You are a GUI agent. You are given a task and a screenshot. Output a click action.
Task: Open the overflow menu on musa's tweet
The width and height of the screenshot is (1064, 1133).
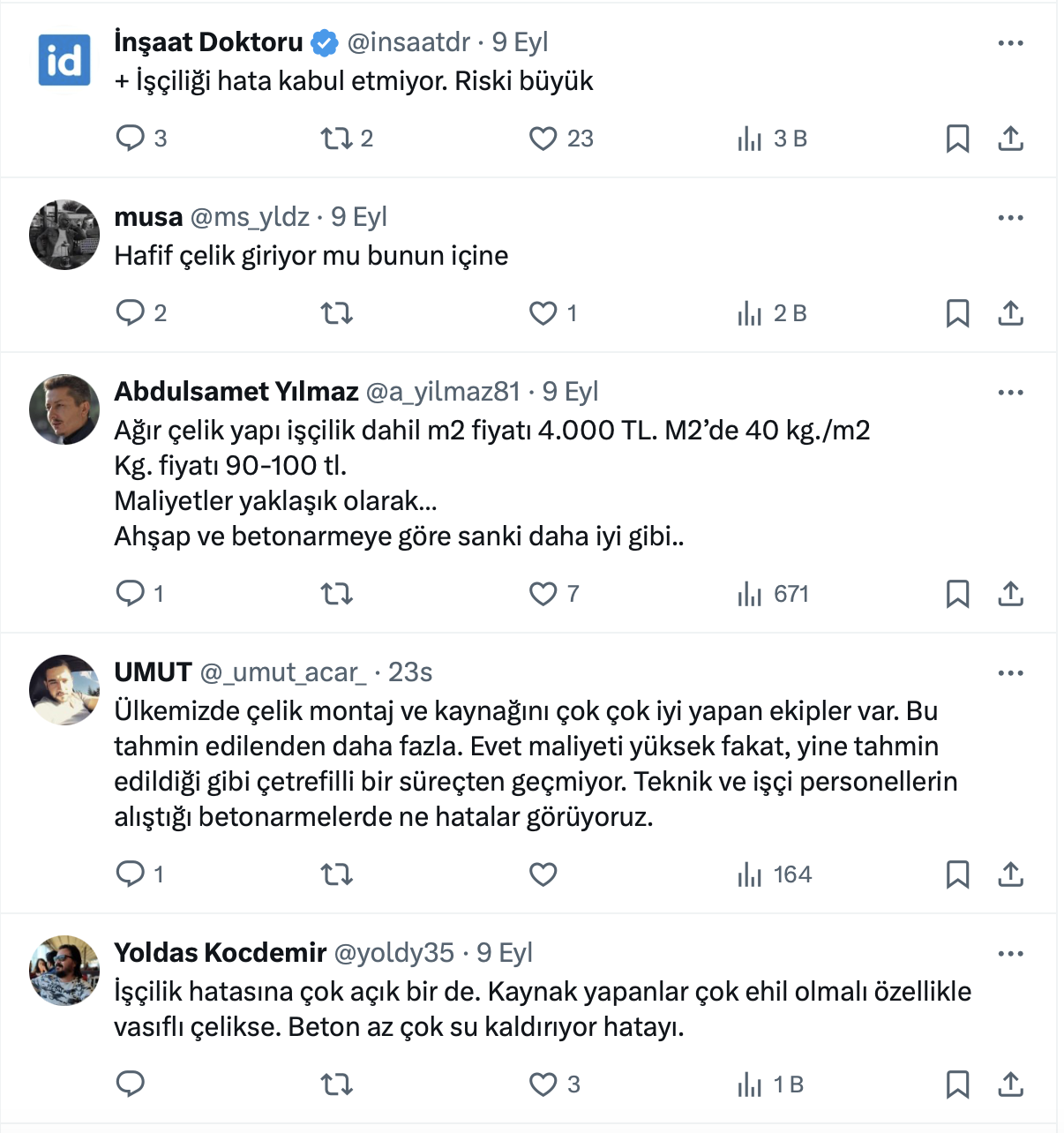[1010, 218]
